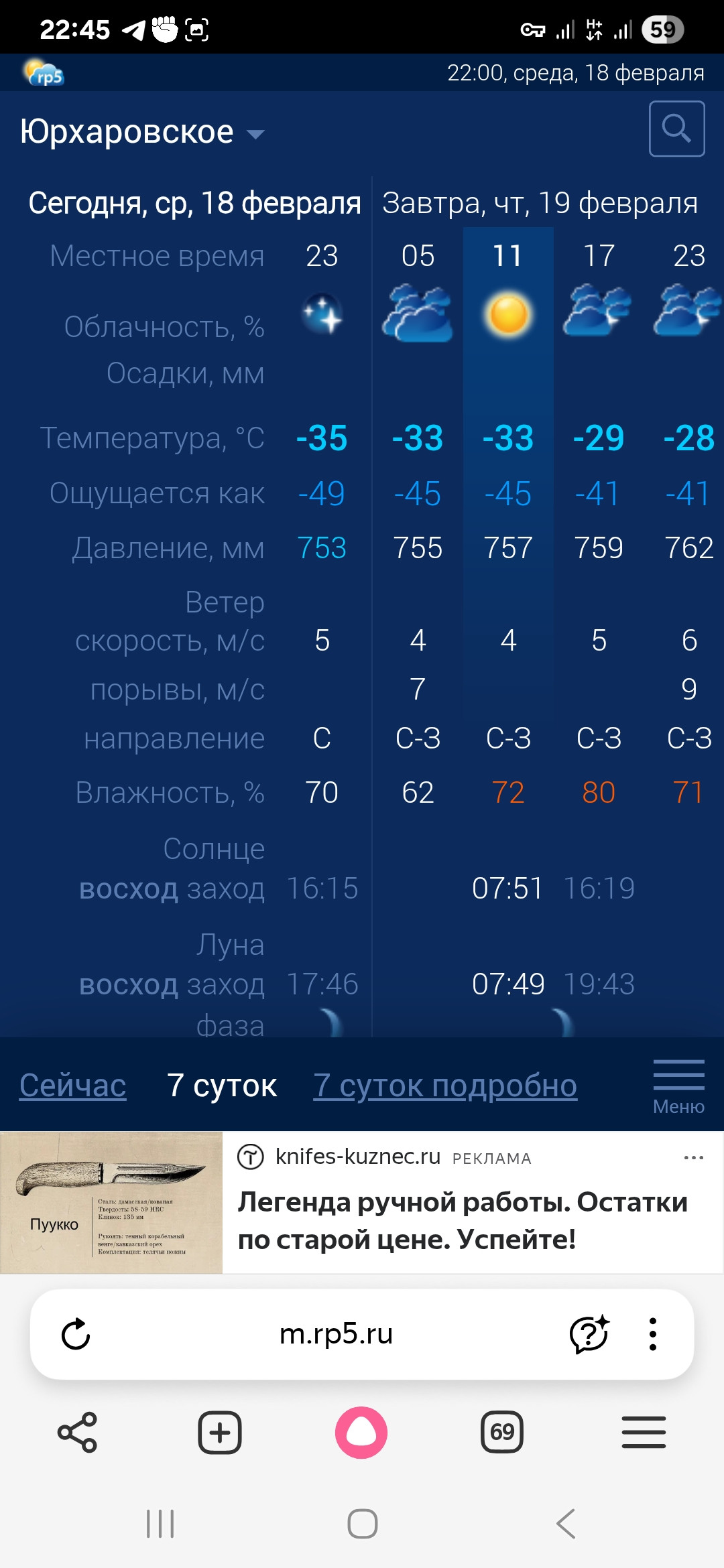The image size is (724, 1568).
Task: Go back with system back button
Action: pyautogui.click(x=566, y=1524)
